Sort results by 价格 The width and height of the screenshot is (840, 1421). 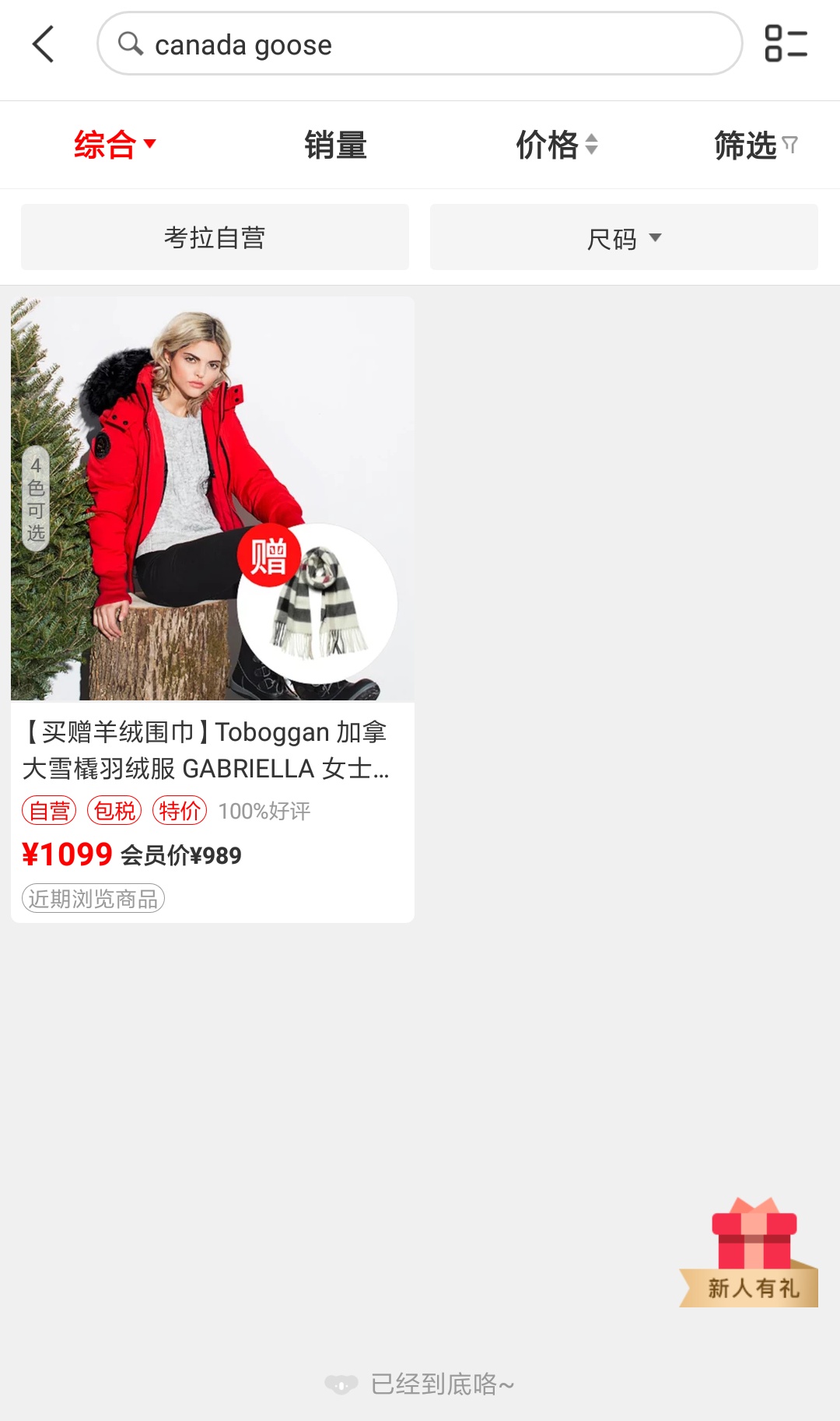coord(556,145)
